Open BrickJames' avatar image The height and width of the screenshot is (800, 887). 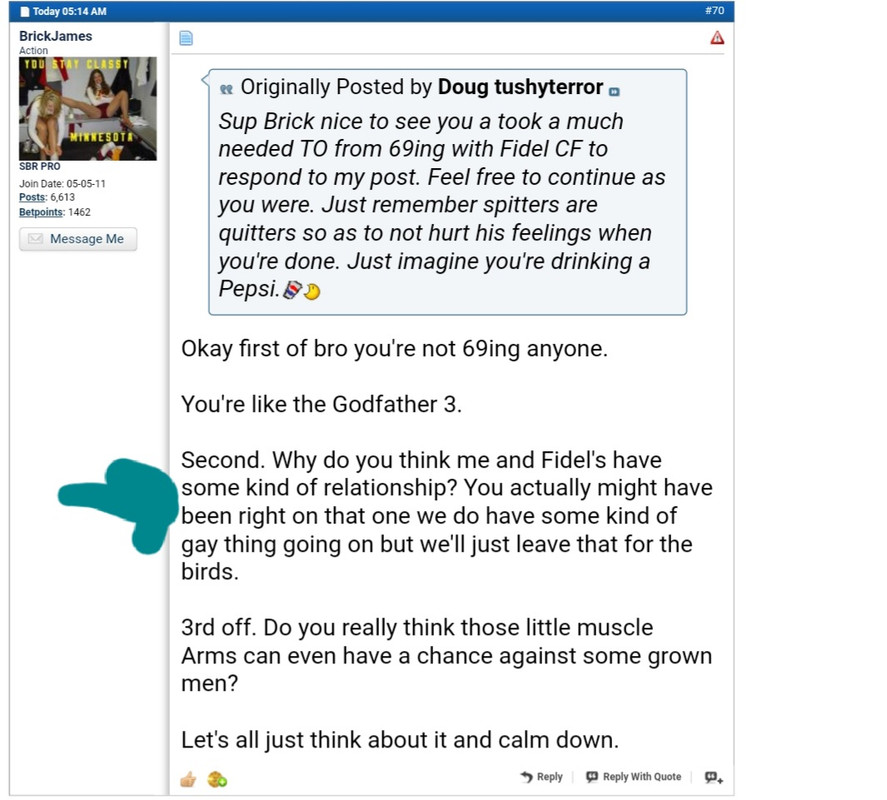point(88,109)
